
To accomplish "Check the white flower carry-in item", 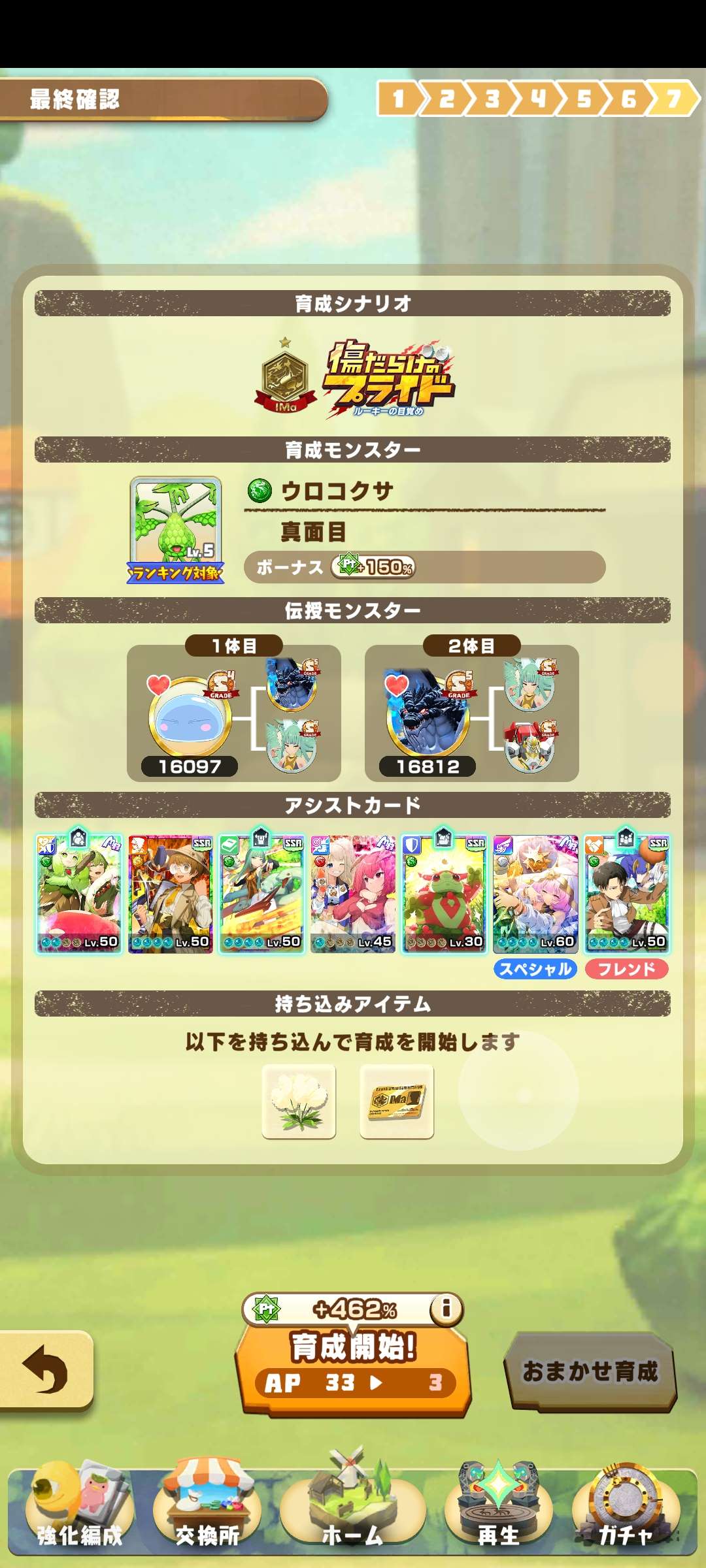I will click(299, 1102).
